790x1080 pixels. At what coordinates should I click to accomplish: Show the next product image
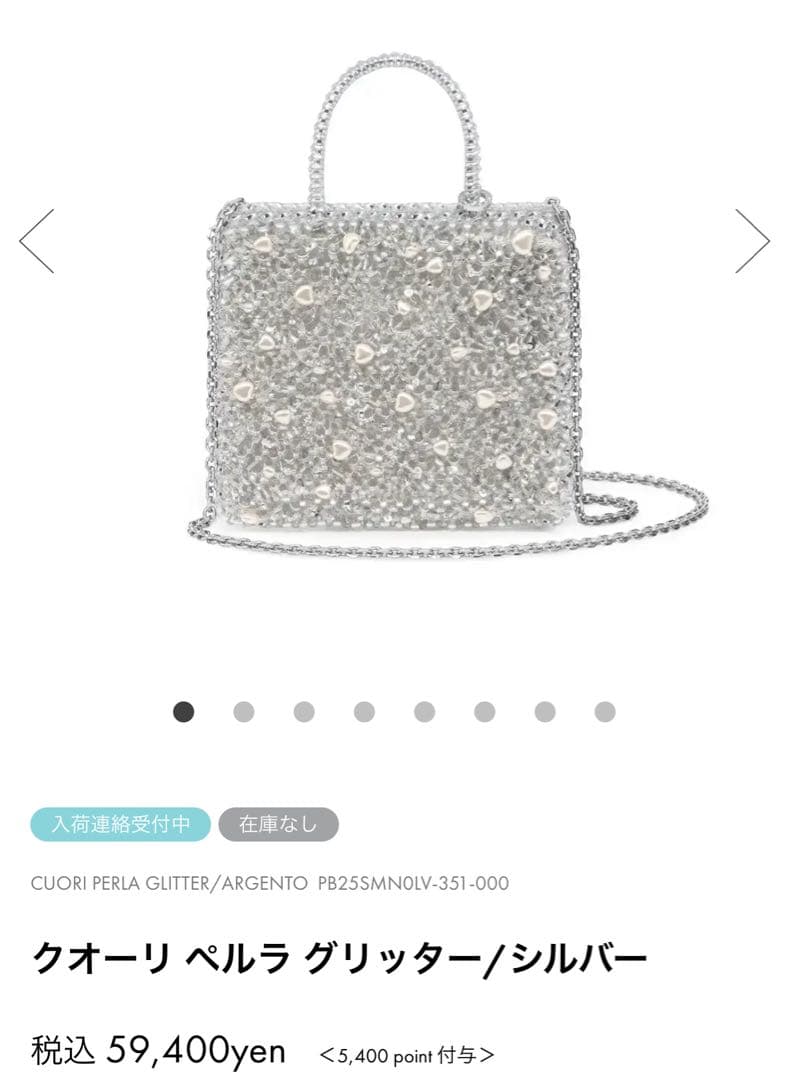[x=752, y=241]
